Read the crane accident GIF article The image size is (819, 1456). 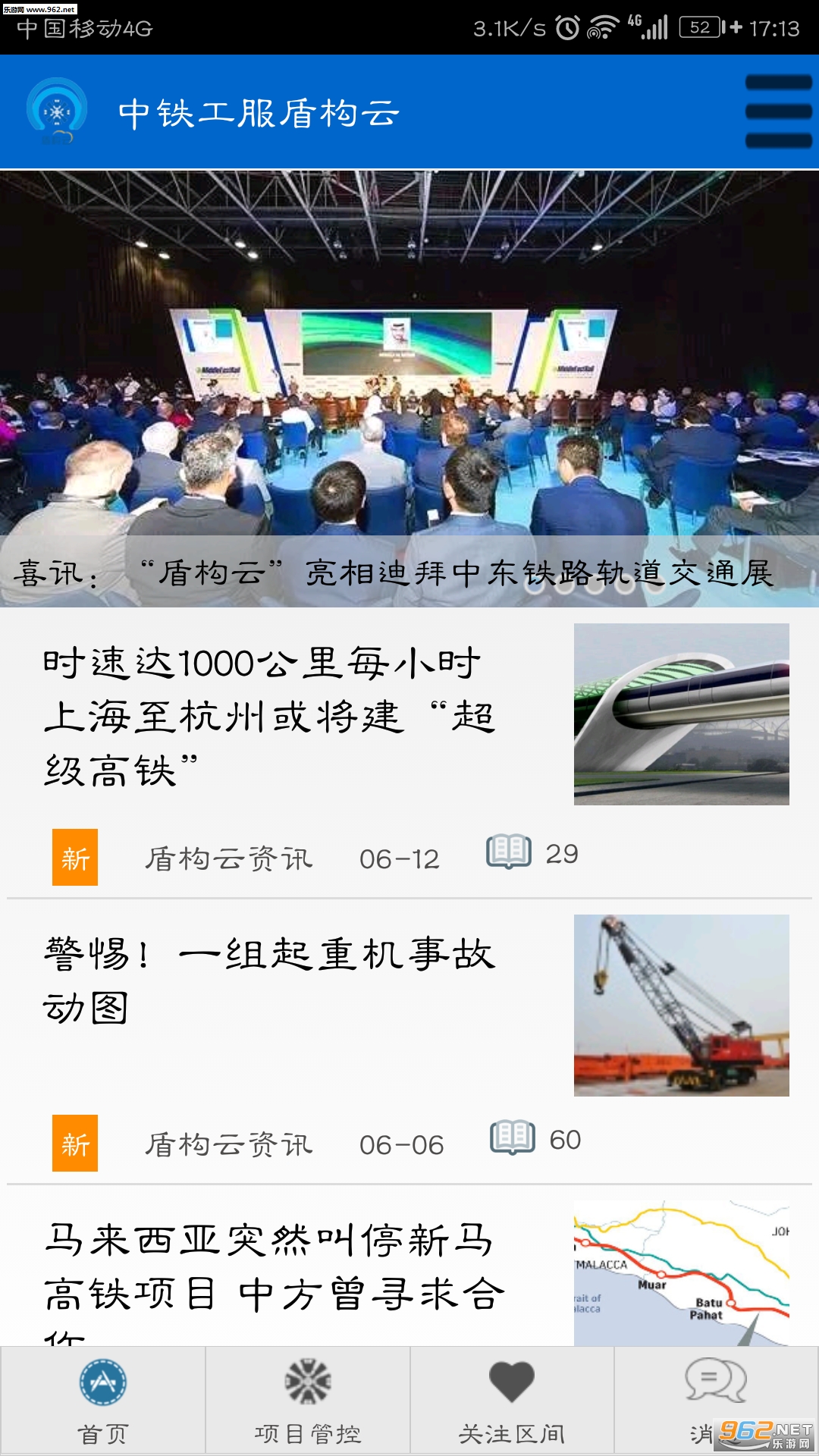pyautogui.click(x=269, y=980)
